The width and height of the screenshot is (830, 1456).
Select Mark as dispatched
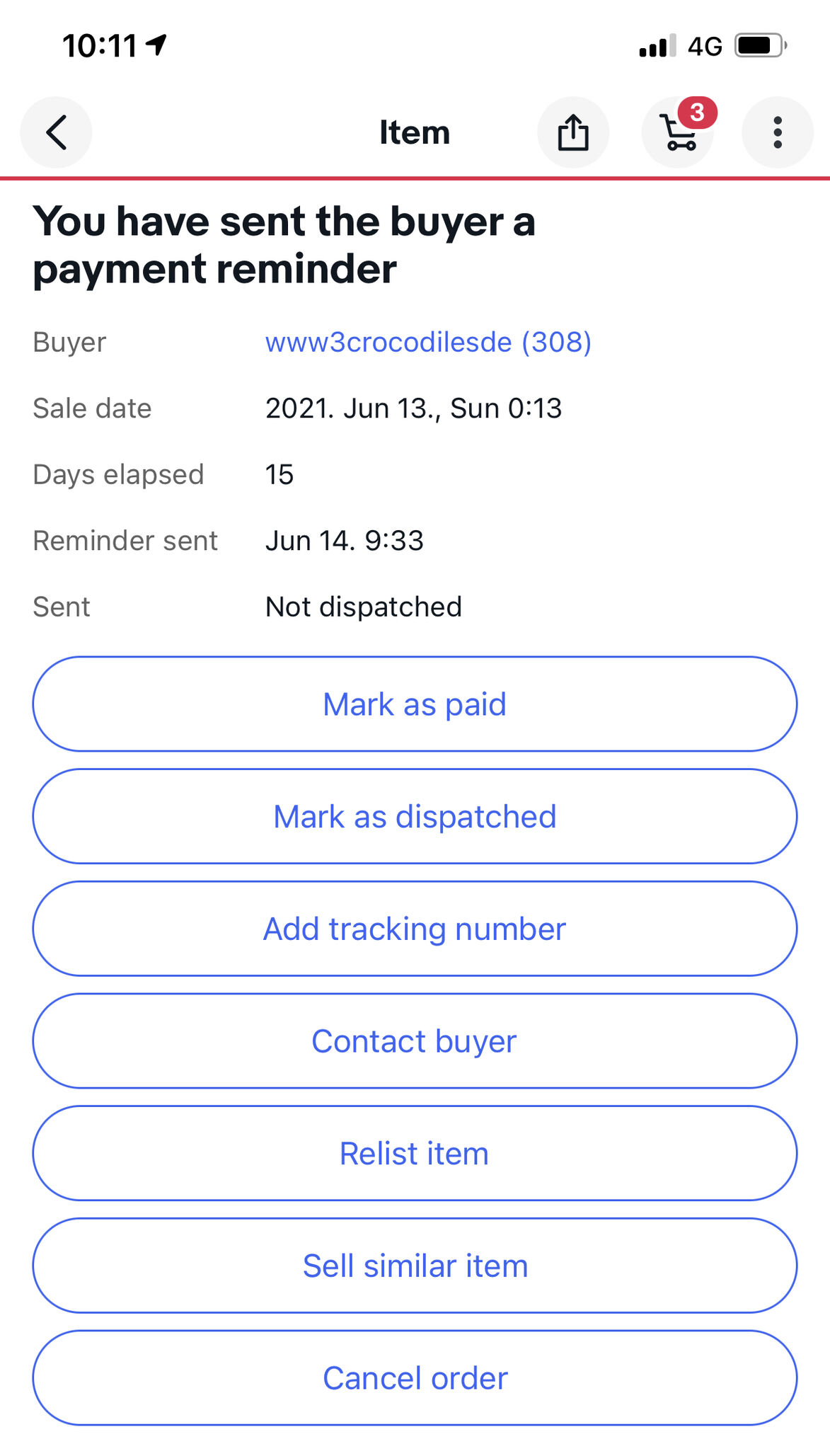(415, 816)
